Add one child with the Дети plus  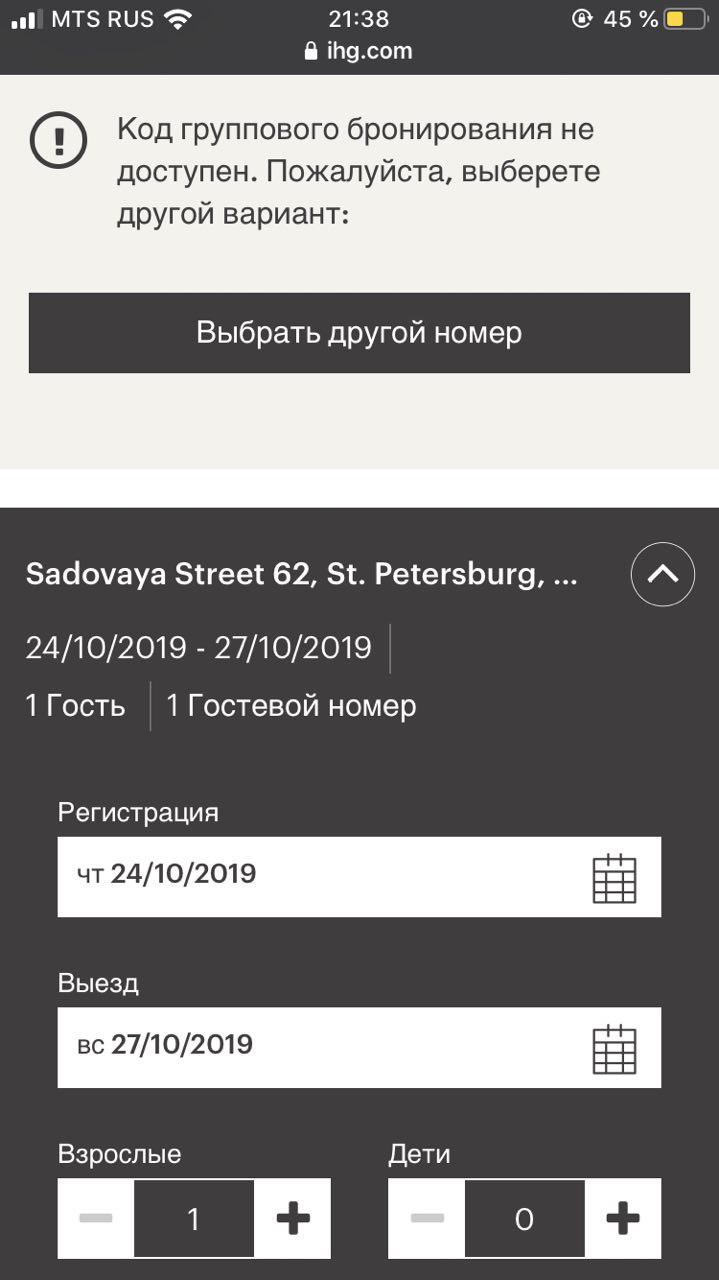pyautogui.click(x=623, y=1219)
